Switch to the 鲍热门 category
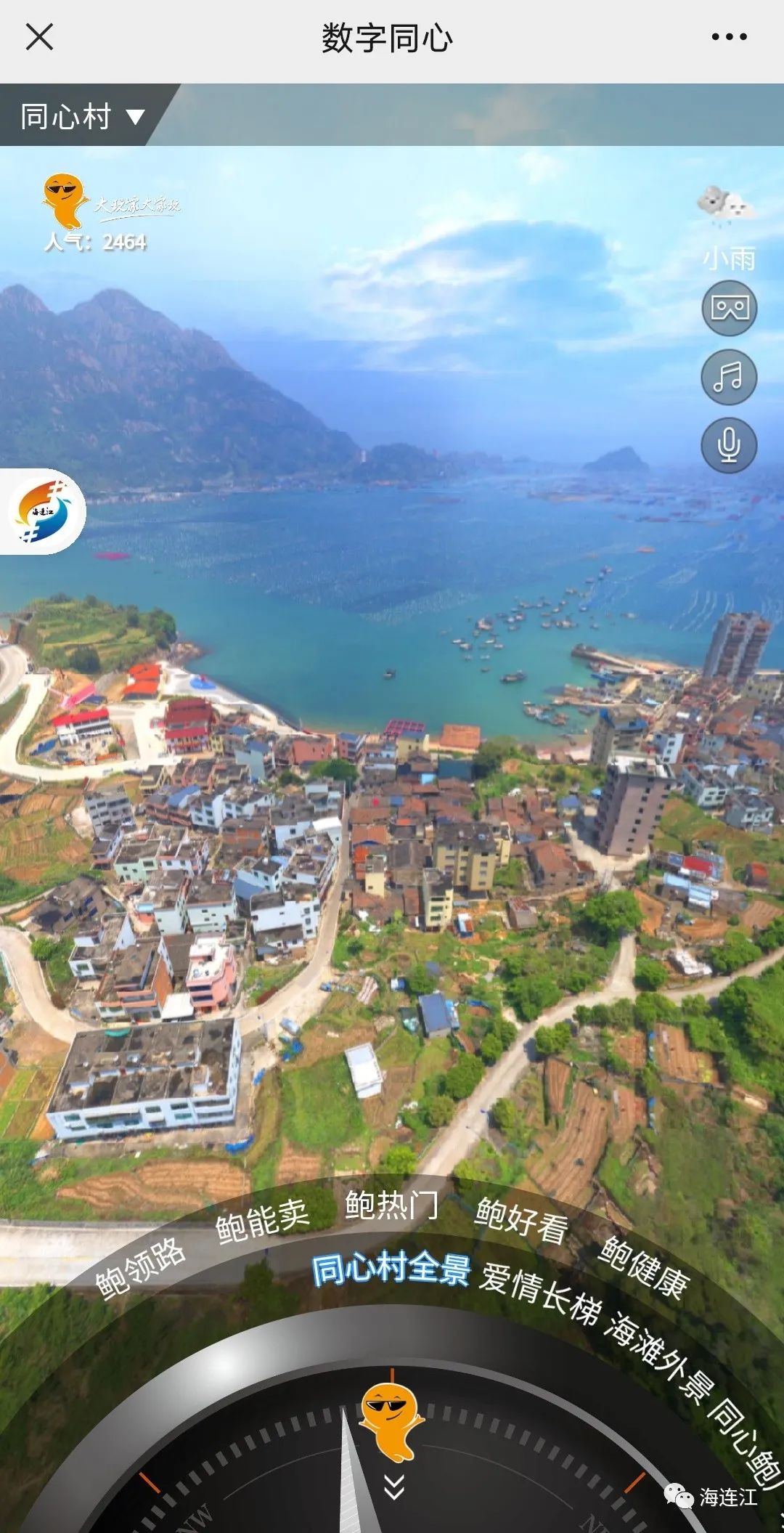 coord(392,1205)
